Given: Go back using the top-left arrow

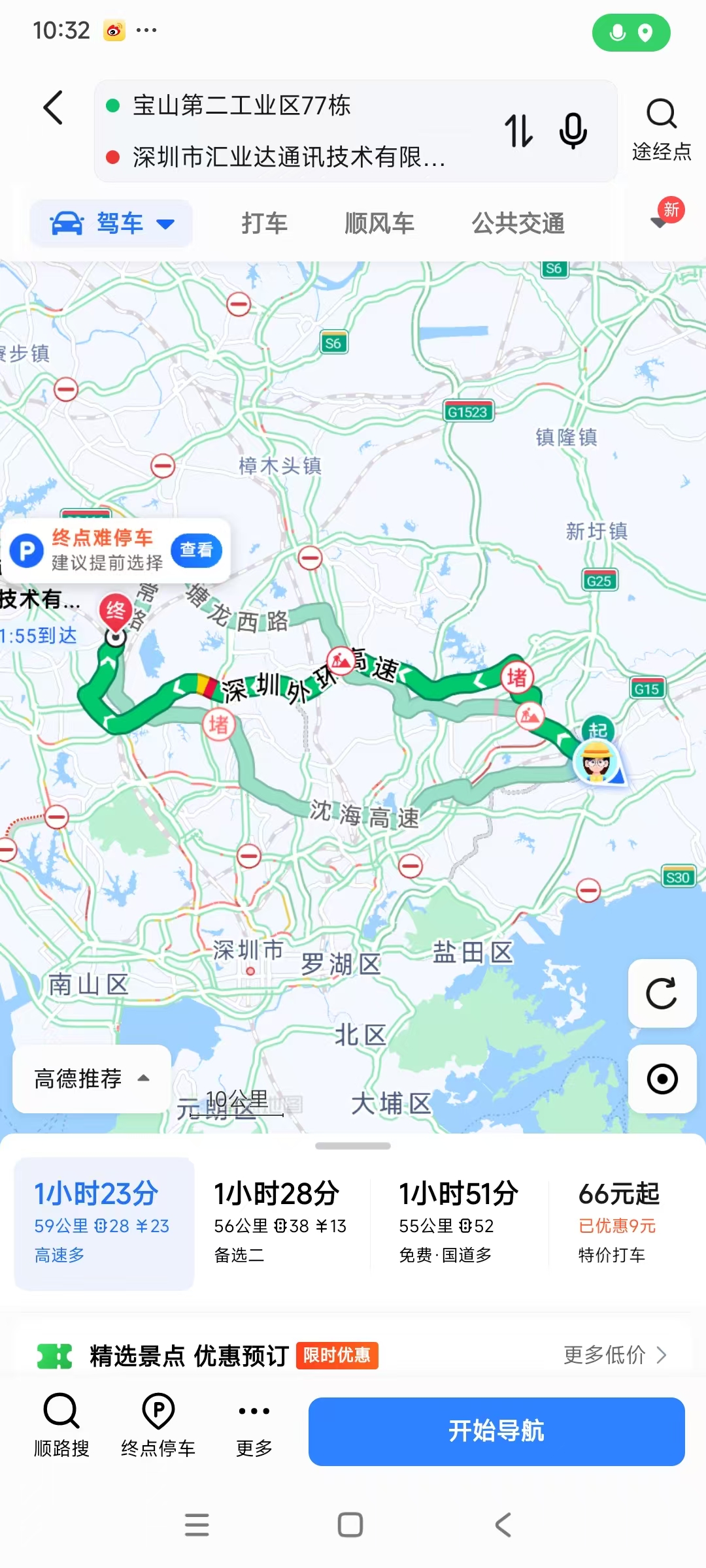Looking at the screenshot, I should pyautogui.click(x=54, y=108).
